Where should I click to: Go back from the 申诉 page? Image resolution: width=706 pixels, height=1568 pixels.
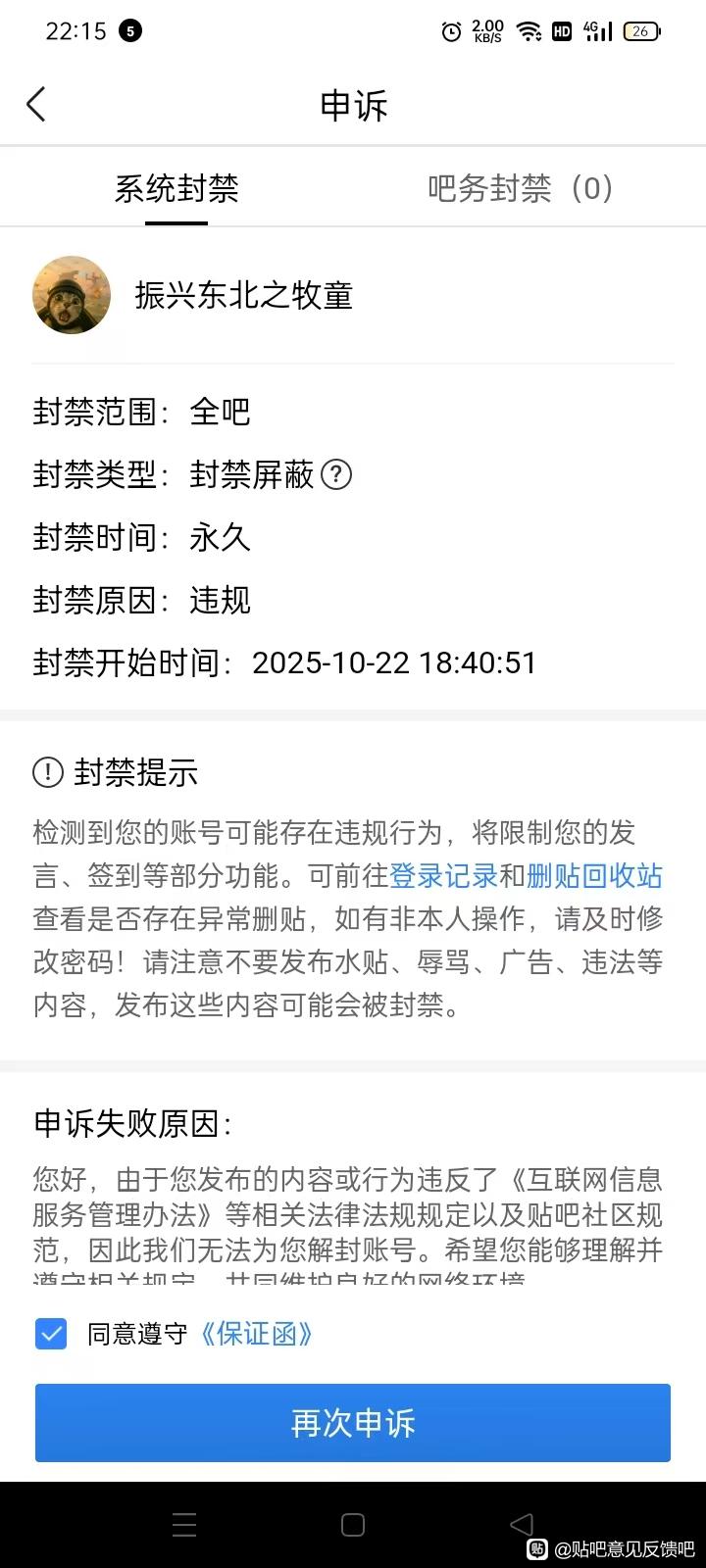pos(36,104)
